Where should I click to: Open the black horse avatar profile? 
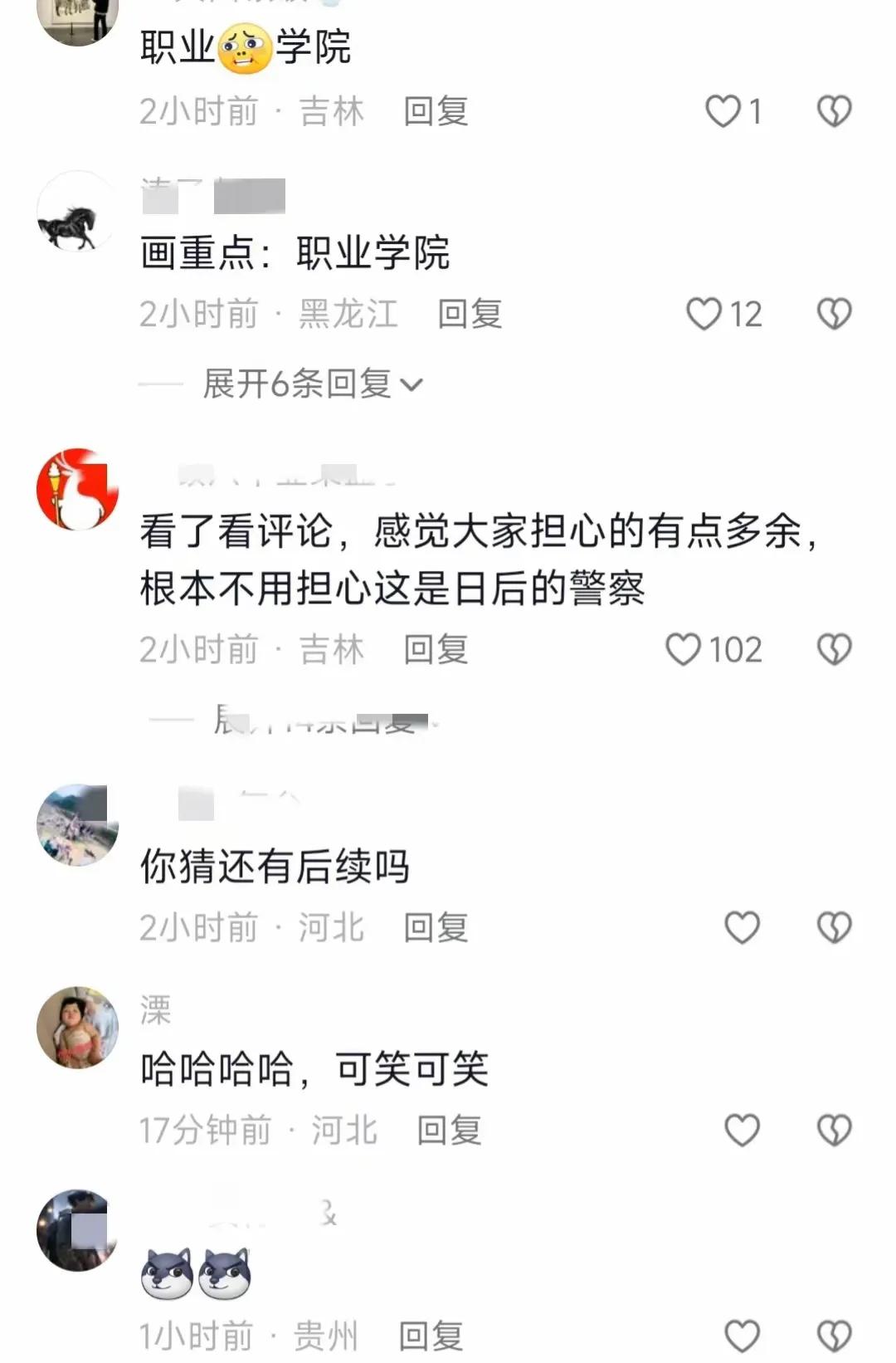(x=77, y=212)
